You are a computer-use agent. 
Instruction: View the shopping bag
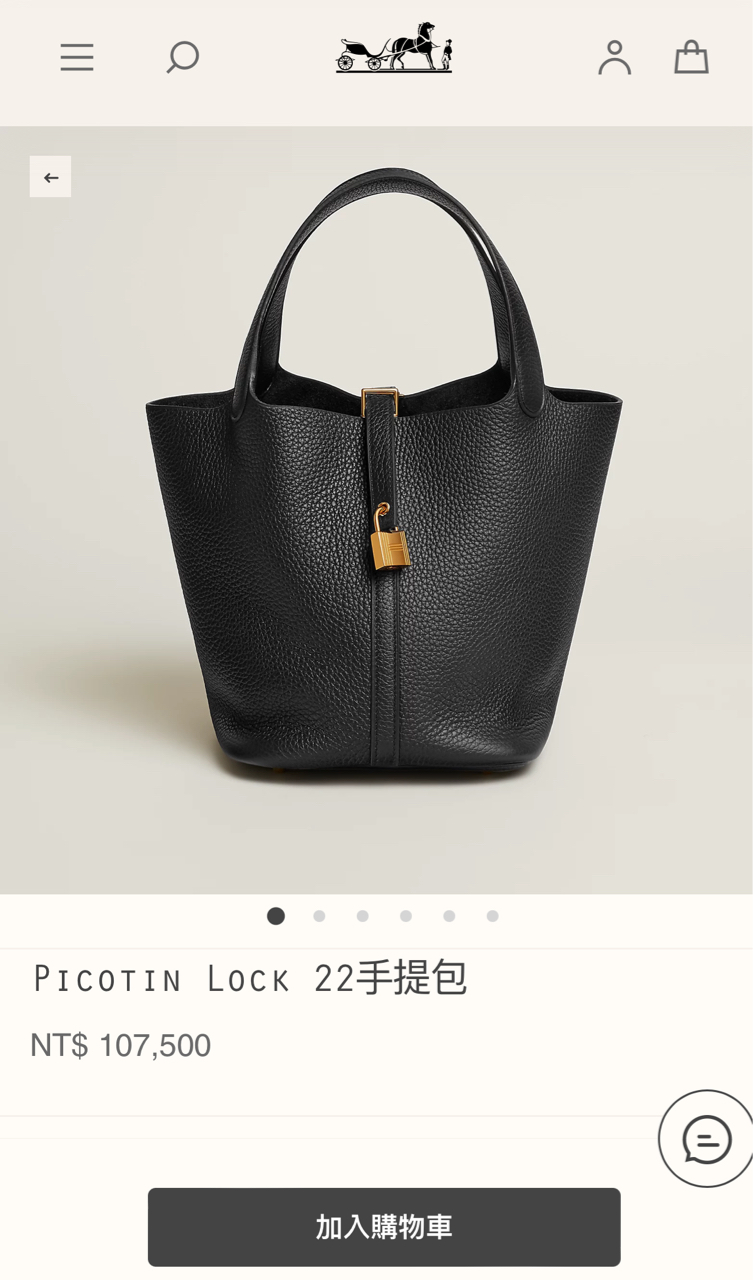tap(691, 57)
